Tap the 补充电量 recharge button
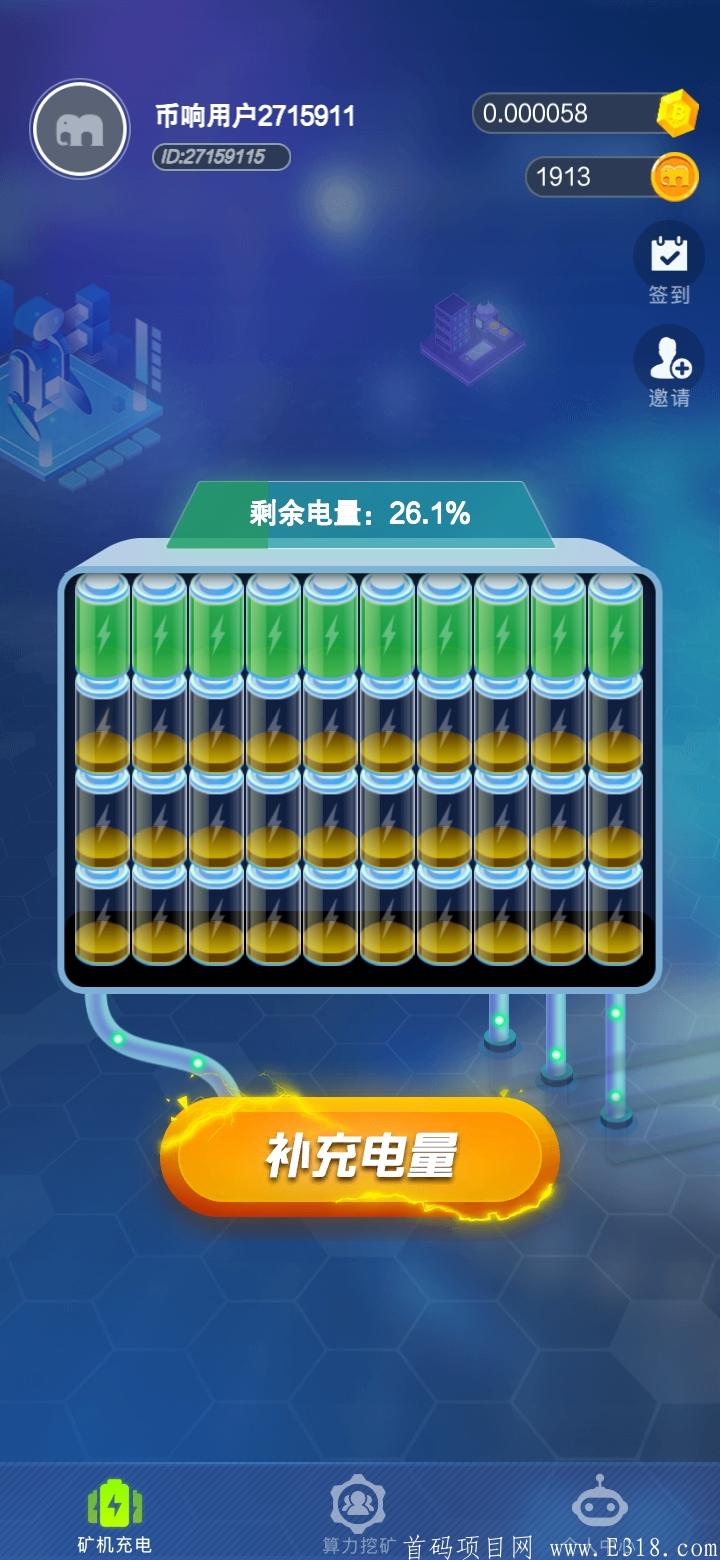Image resolution: width=720 pixels, height=1560 pixels. tap(359, 1157)
